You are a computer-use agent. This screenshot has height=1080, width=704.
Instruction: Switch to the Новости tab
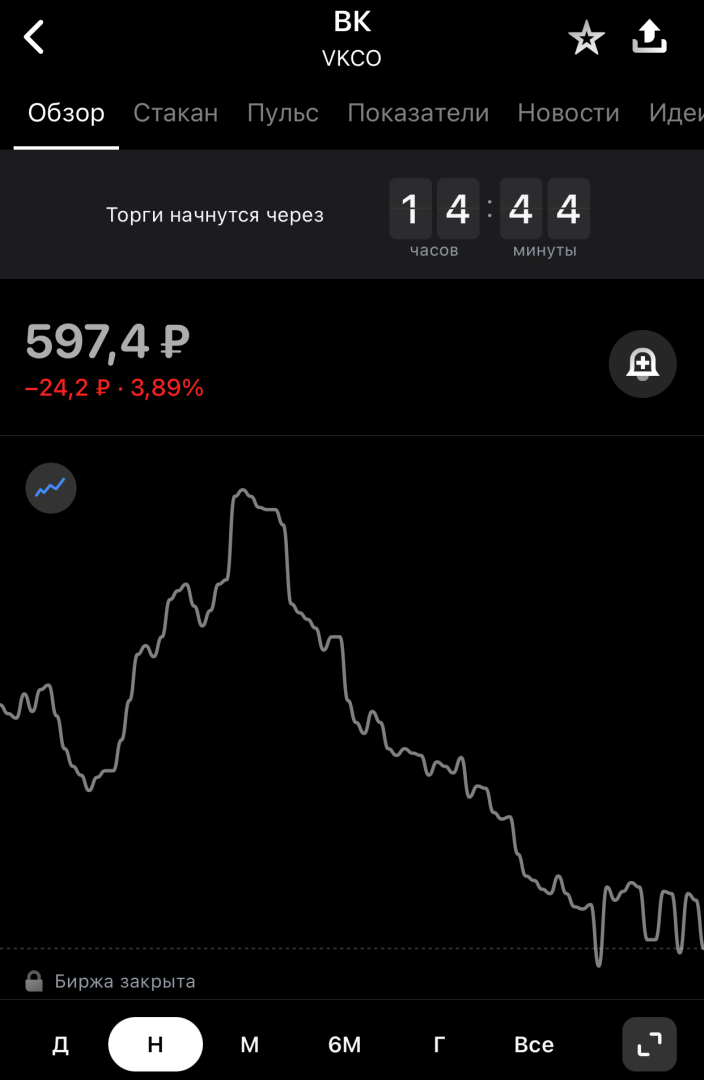pyautogui.click(x=568, y=113)
